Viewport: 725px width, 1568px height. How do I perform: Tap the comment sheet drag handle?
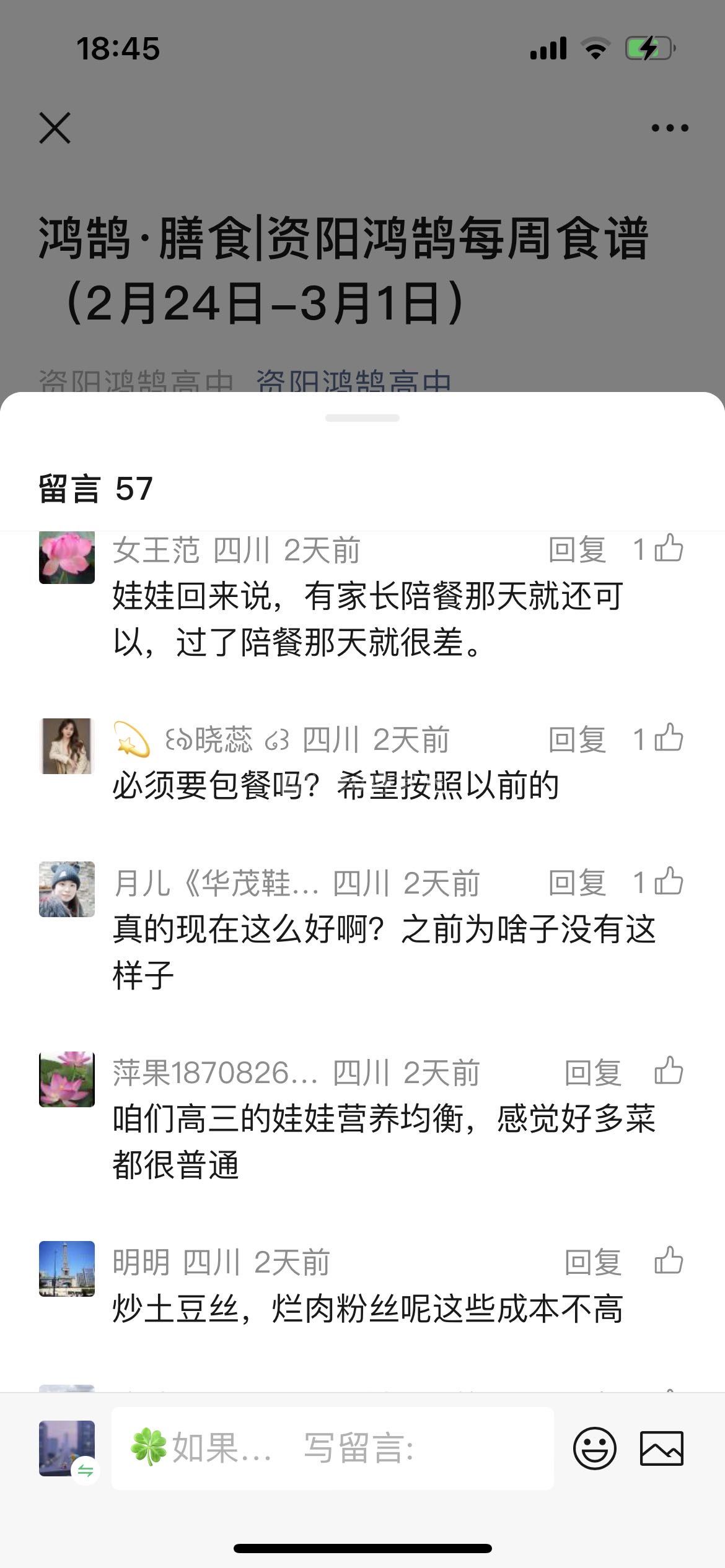point(362,418)
